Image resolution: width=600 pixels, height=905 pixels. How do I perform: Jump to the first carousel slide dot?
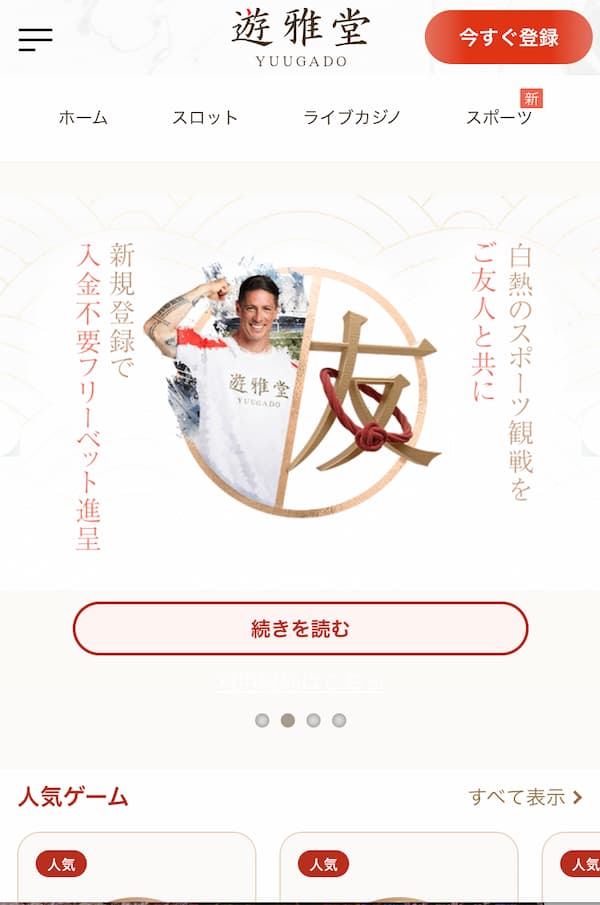tap(262, 720)
